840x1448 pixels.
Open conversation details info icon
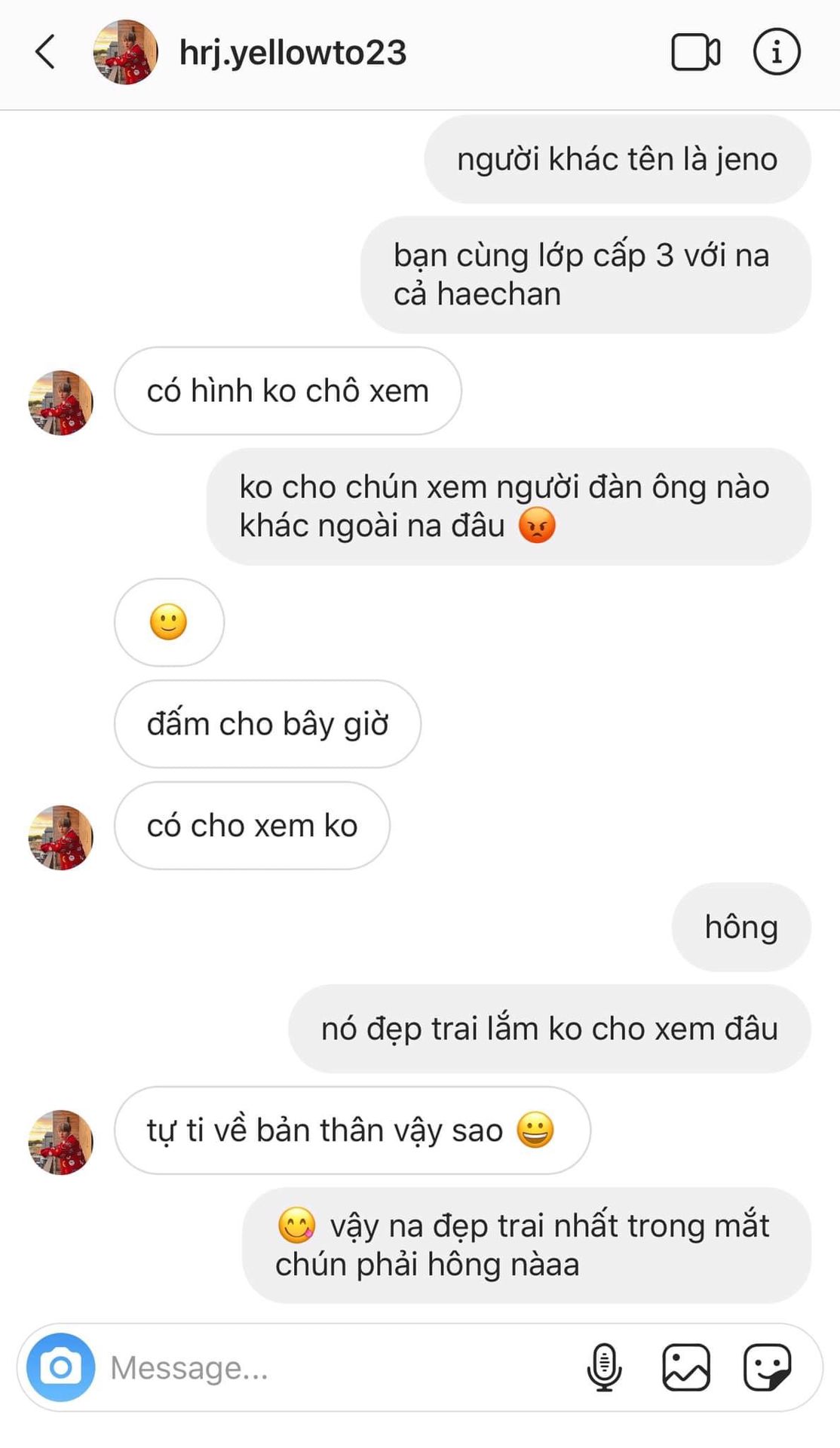click(777, 53)
